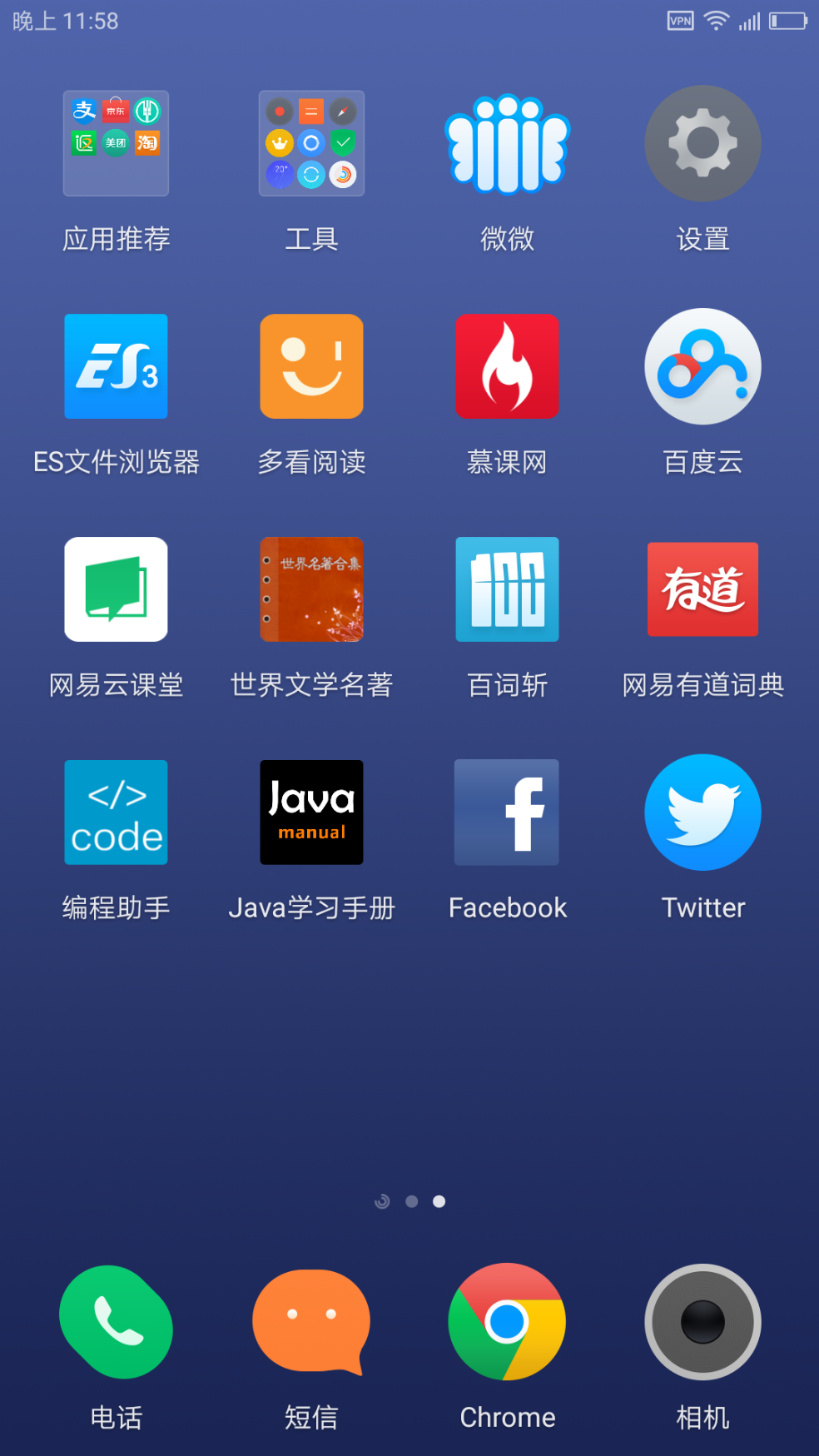This screenshot has width=819, height=1456.
Task: Start the 百词斩 vocabulary app
Action: [x=507, y=589]
